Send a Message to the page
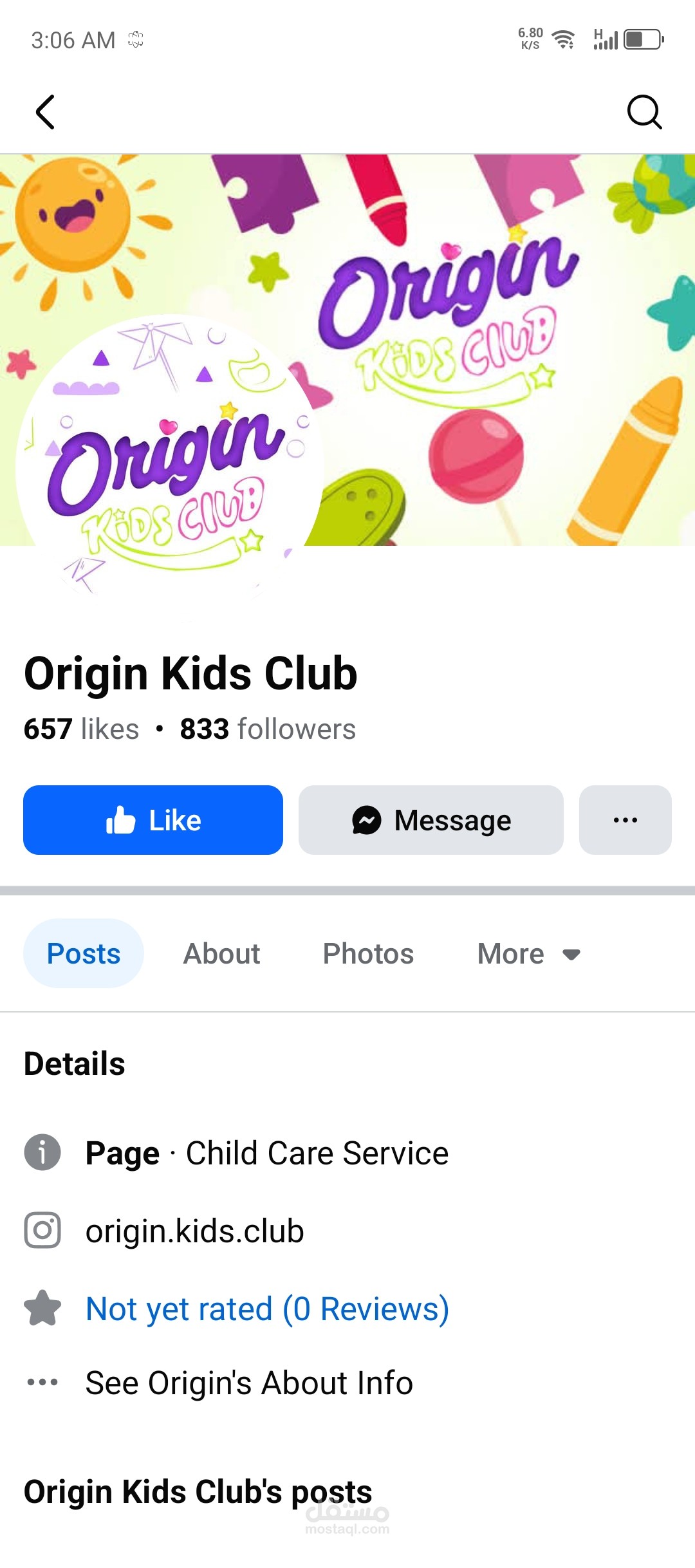Viewport: 695px width, 1568px height. tap(431, 820)
